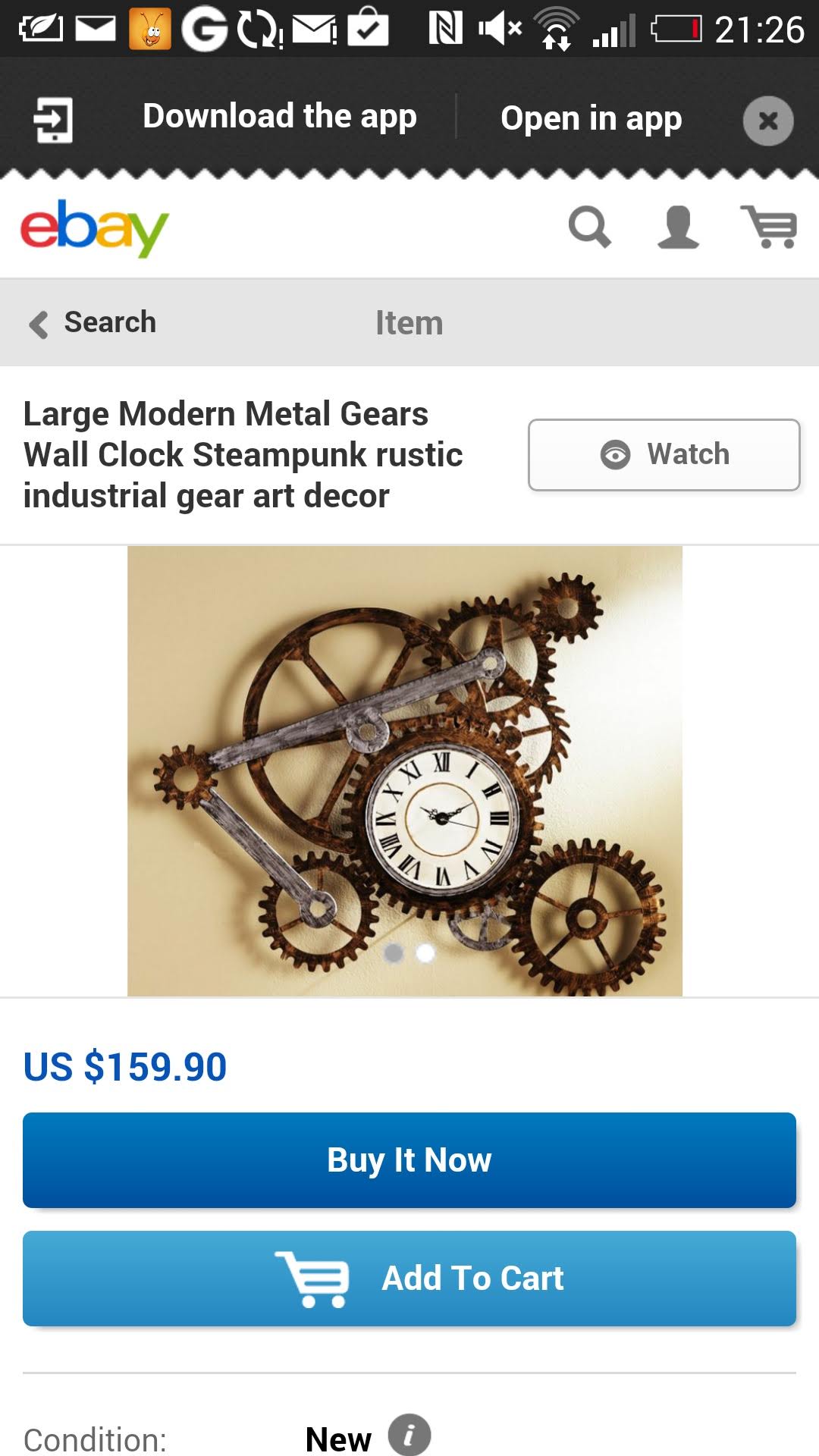Go to the eBay home page
Screen dimensions: 819x1456
click(94, 227)
